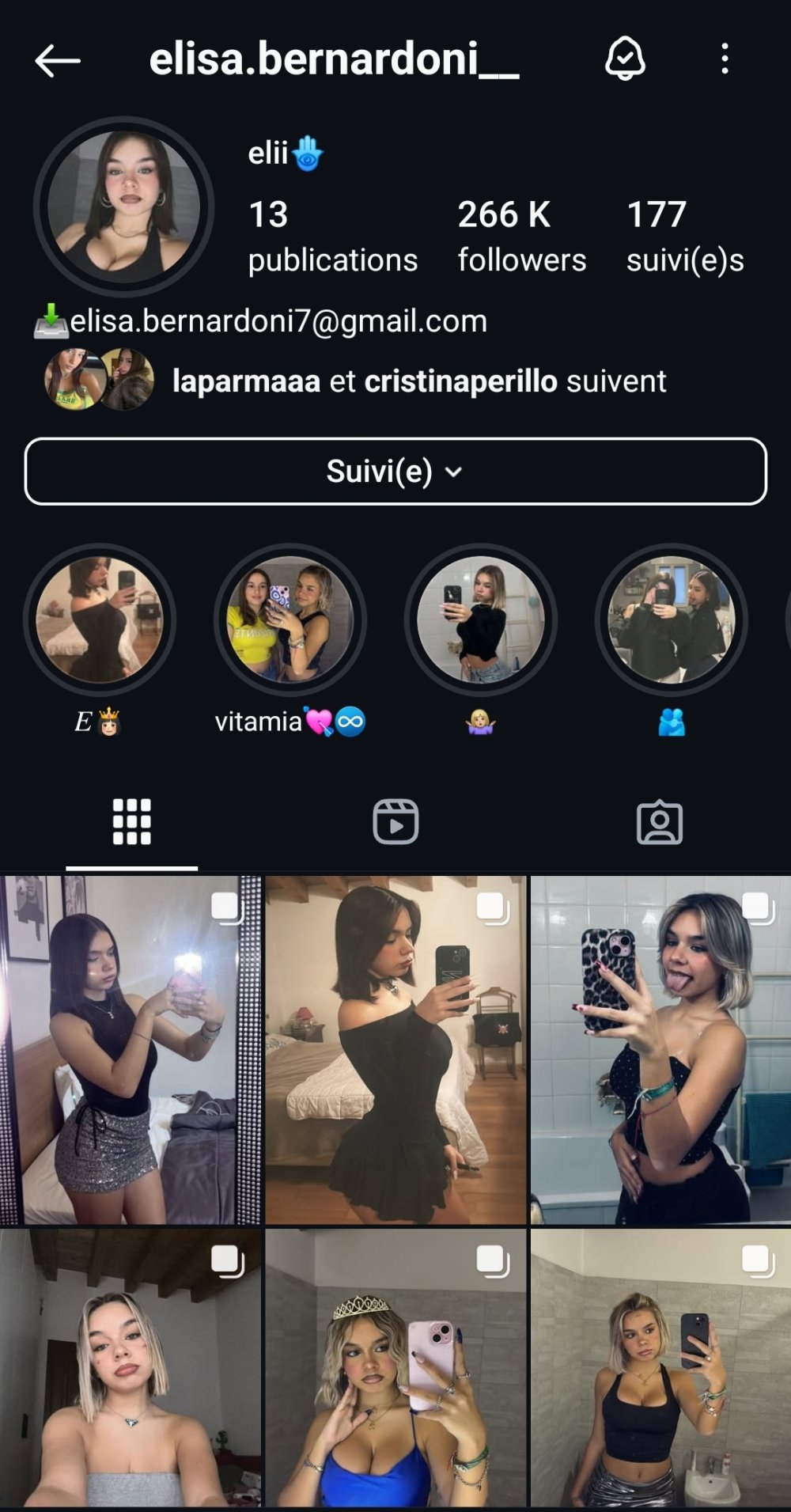Image resolution: width=791 pixels, height=1512 pixels.
Task: Expand the Suivi(e) following dropdown
Action: click(395, 472)
